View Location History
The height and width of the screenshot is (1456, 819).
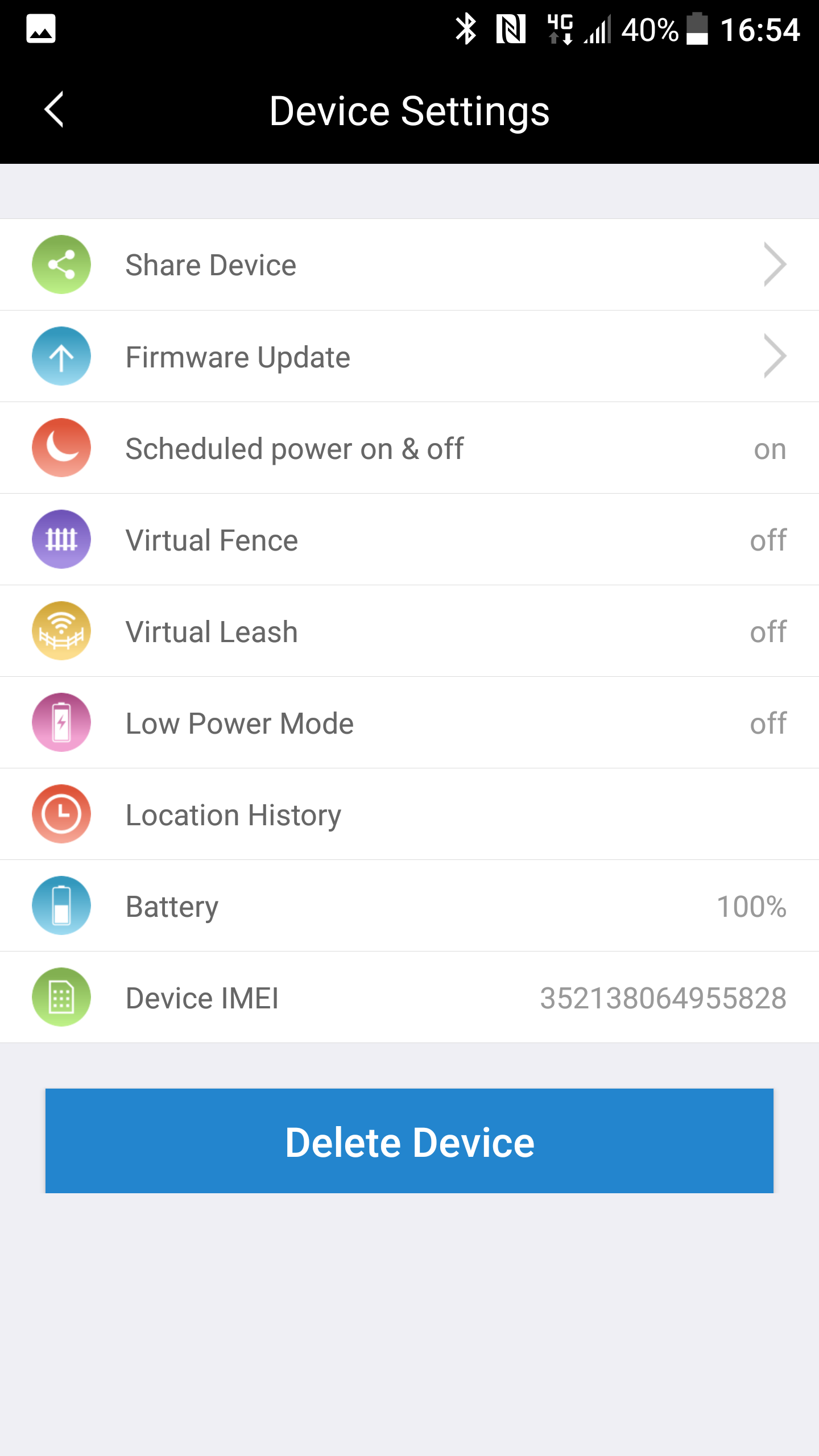(409, 814)
